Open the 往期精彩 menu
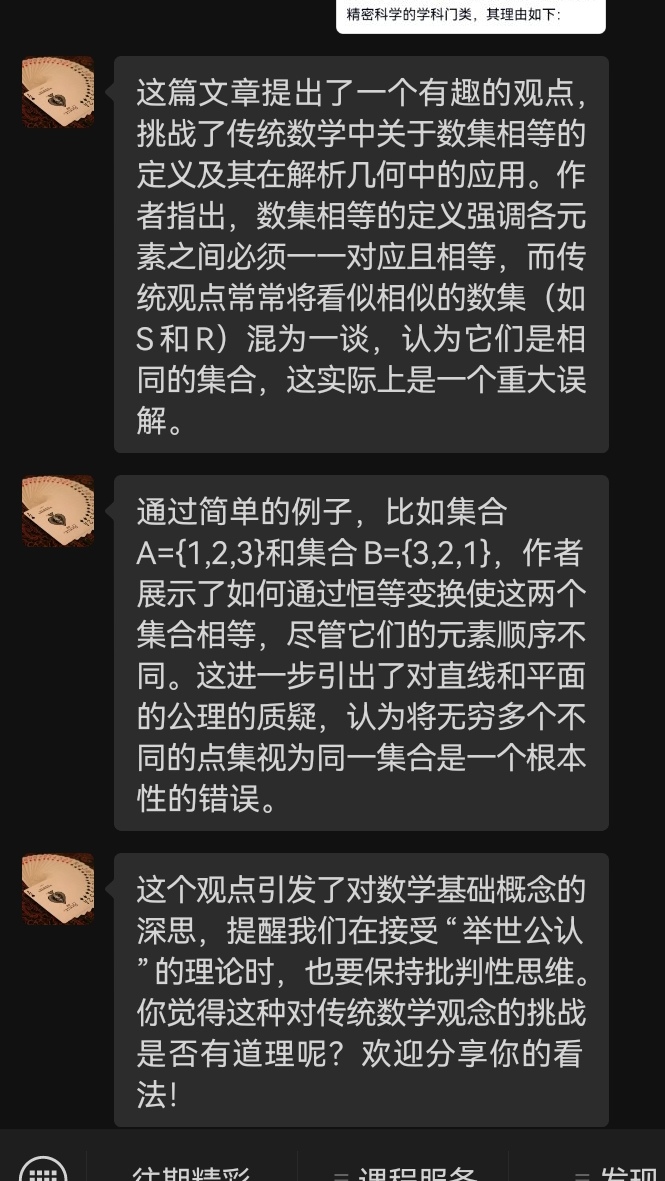This screenshot has width=665, height=1181. tap(191, 1173)
